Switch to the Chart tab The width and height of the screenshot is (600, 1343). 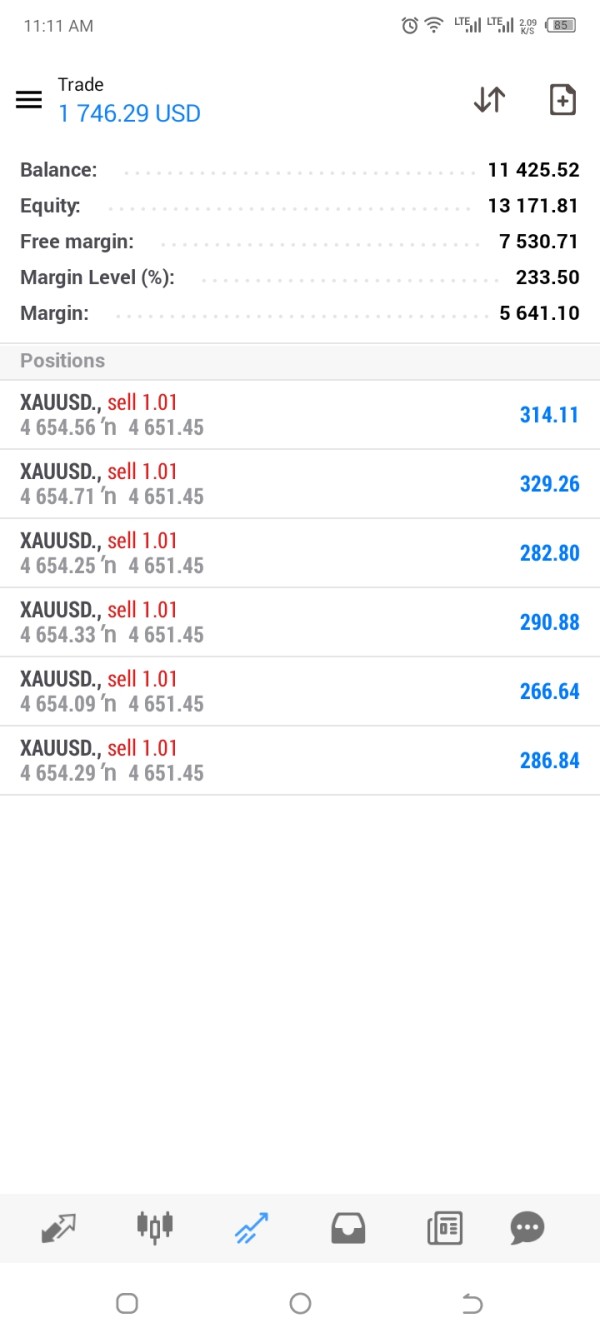click(x=155, y=1227)
